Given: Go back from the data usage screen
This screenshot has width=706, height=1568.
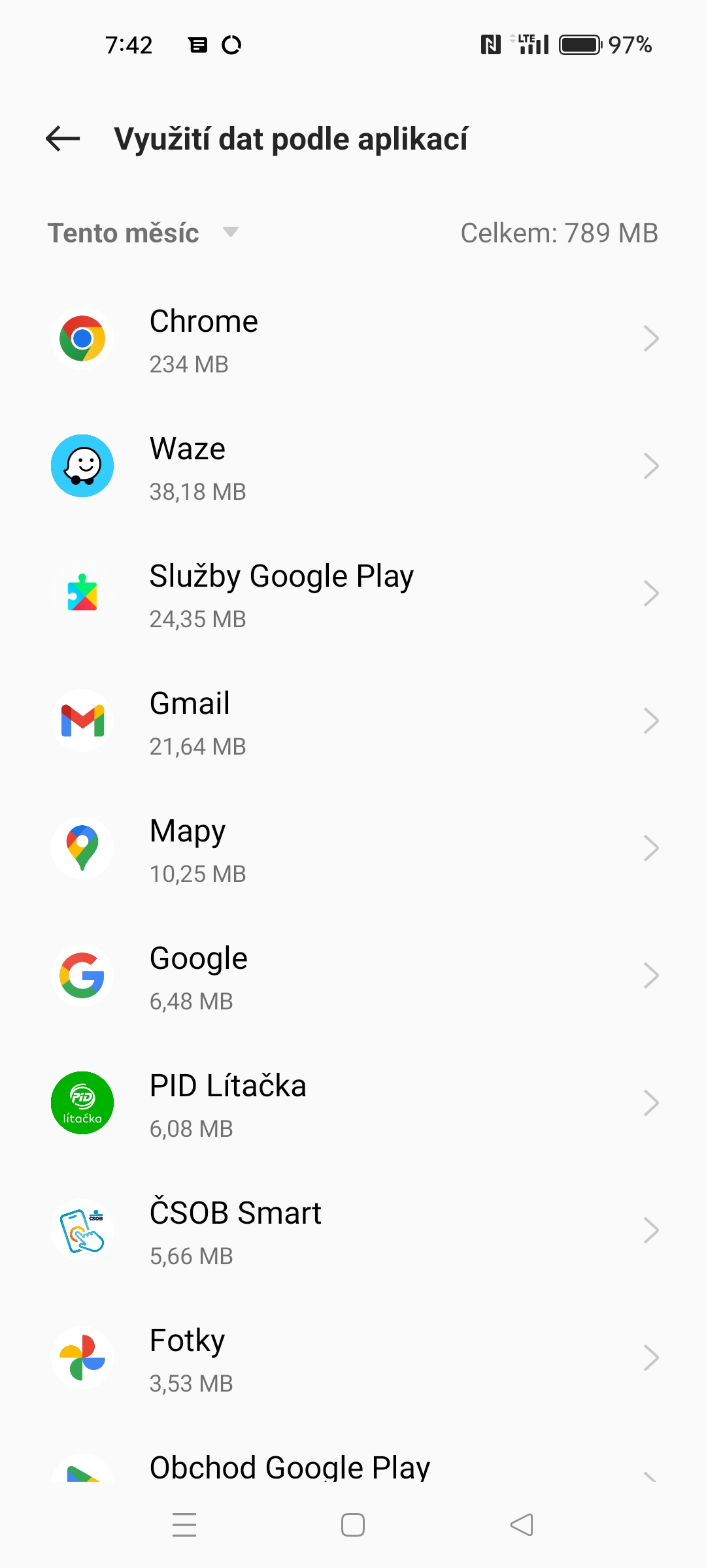Looking at the screenshot, I should click(x=63, y=139).
